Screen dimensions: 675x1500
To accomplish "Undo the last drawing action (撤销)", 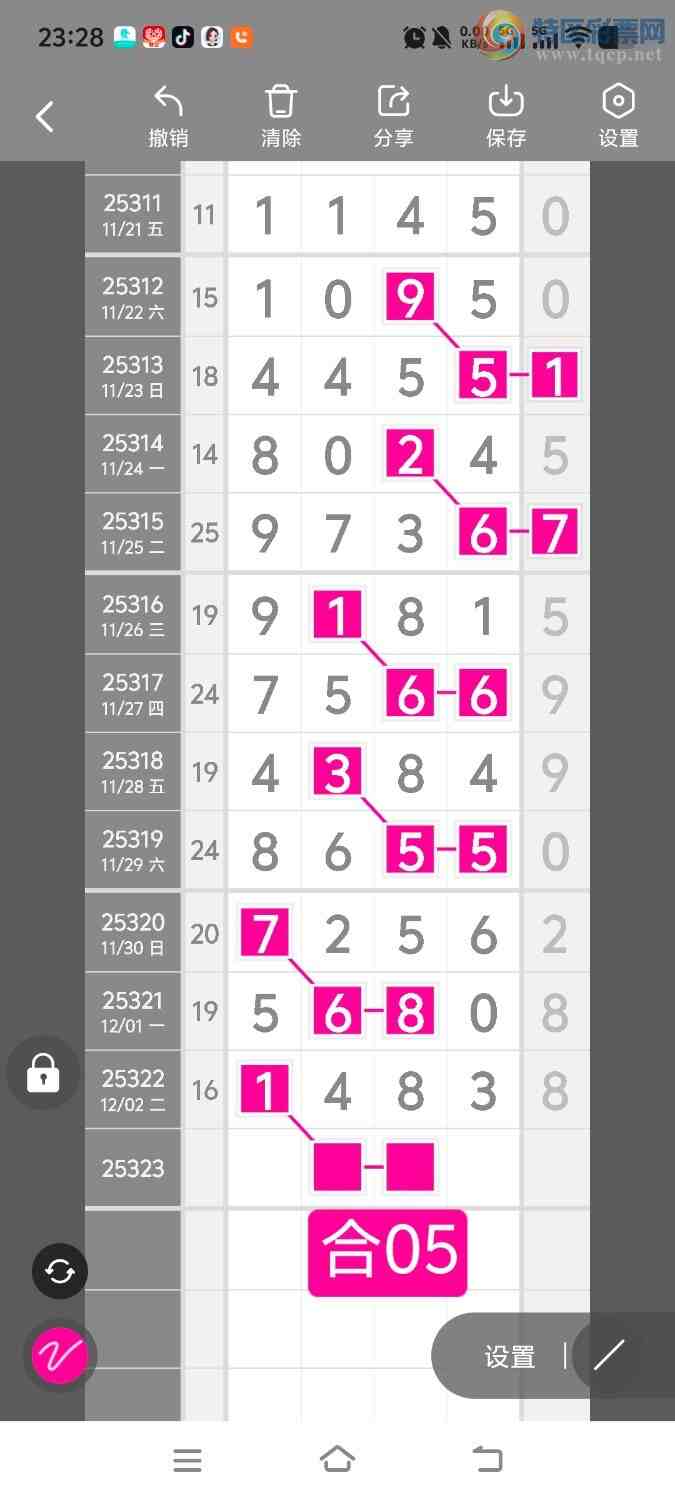I will [x=168, y=117].
